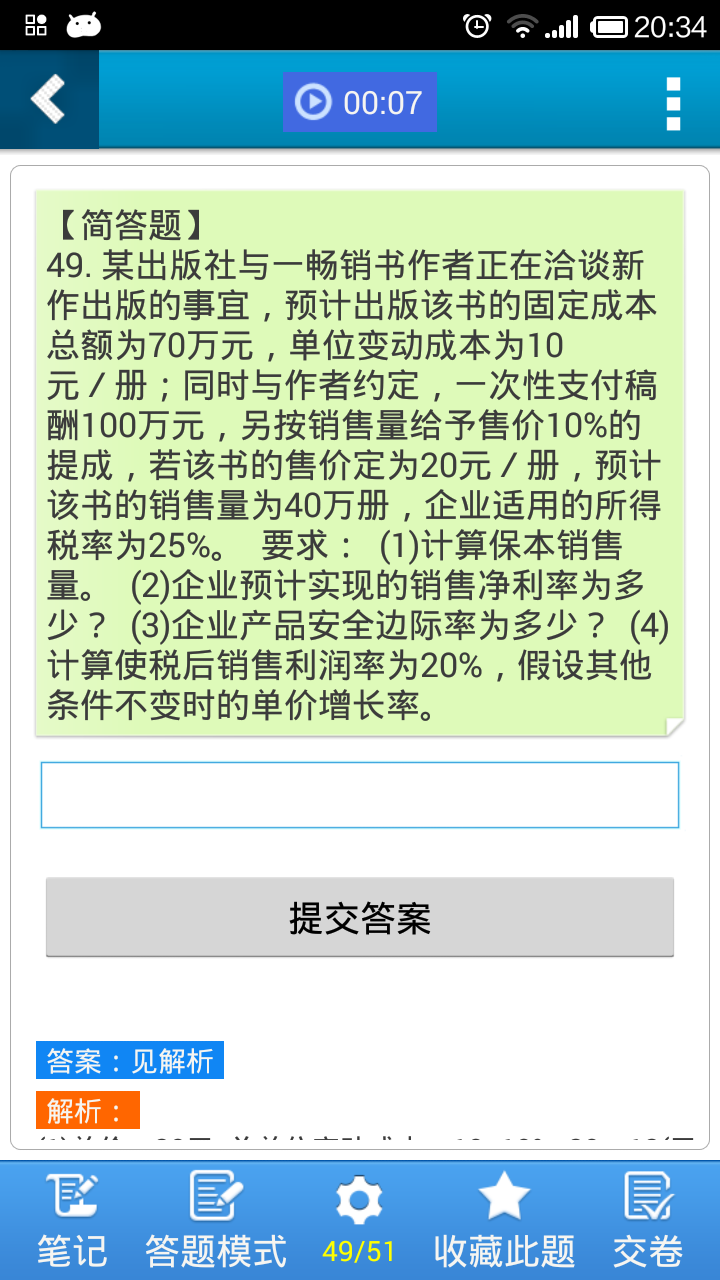Open 笔记 notes
The image size is (720, 1280).
pos(72,1221)
